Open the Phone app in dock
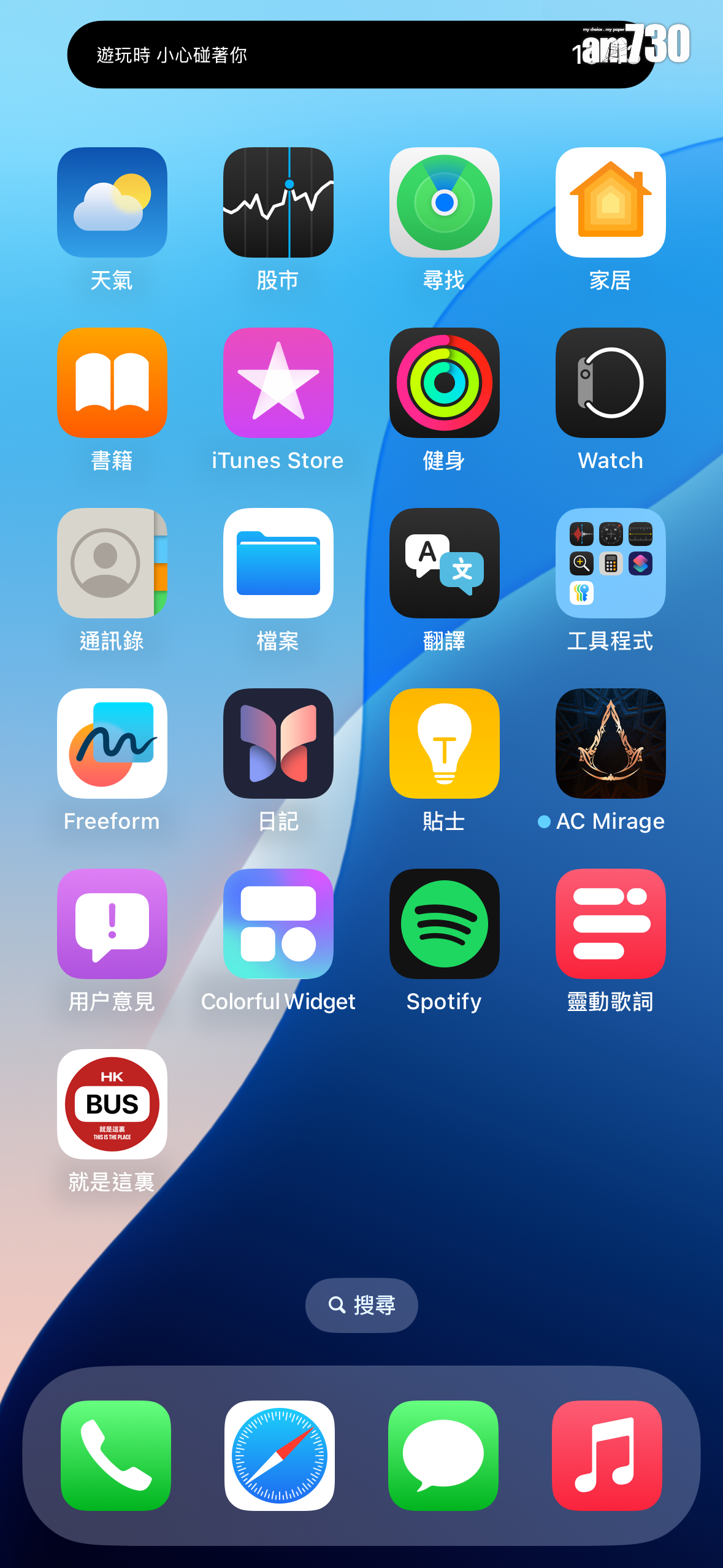This screenshot has width=723, height=1568. (x=115, y=1455)
